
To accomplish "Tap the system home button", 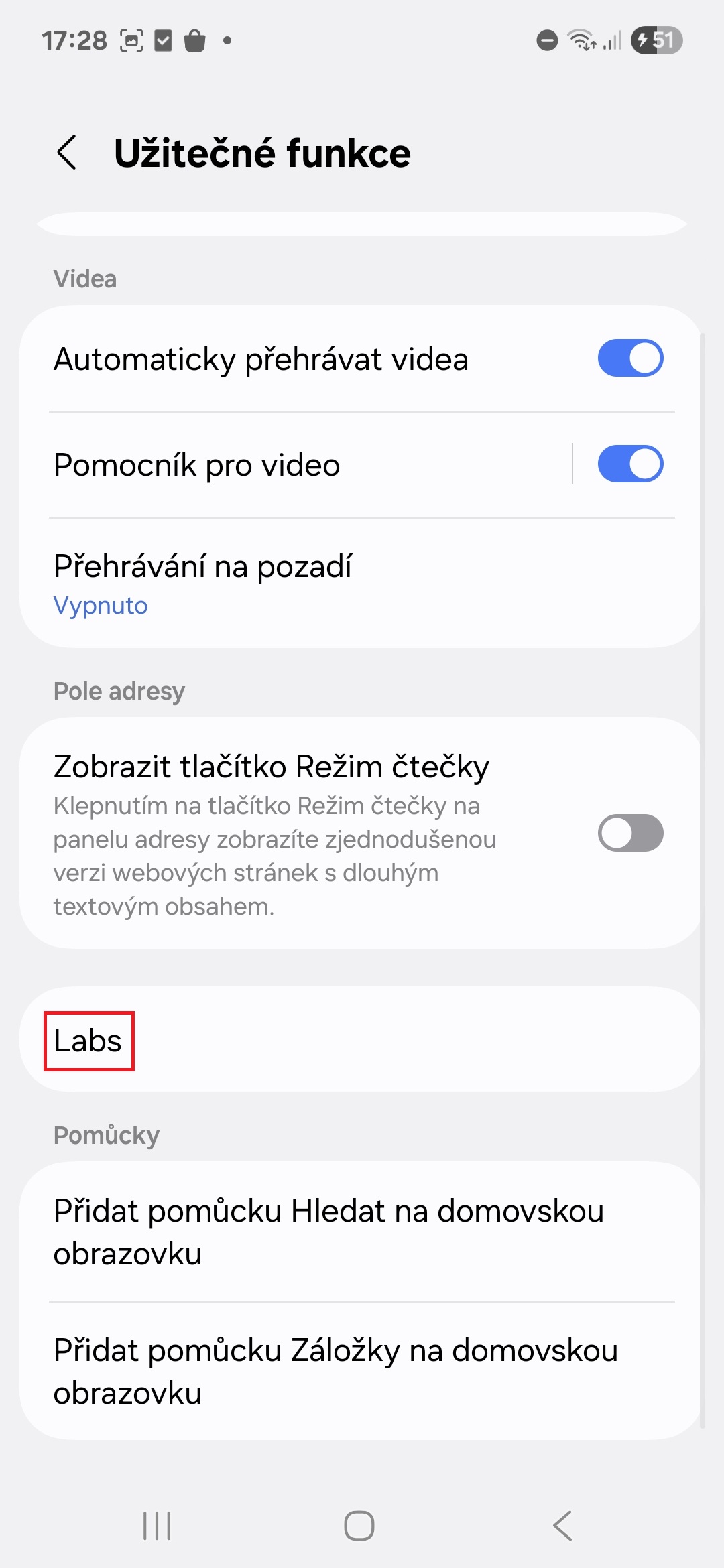I will point(359,1526).
